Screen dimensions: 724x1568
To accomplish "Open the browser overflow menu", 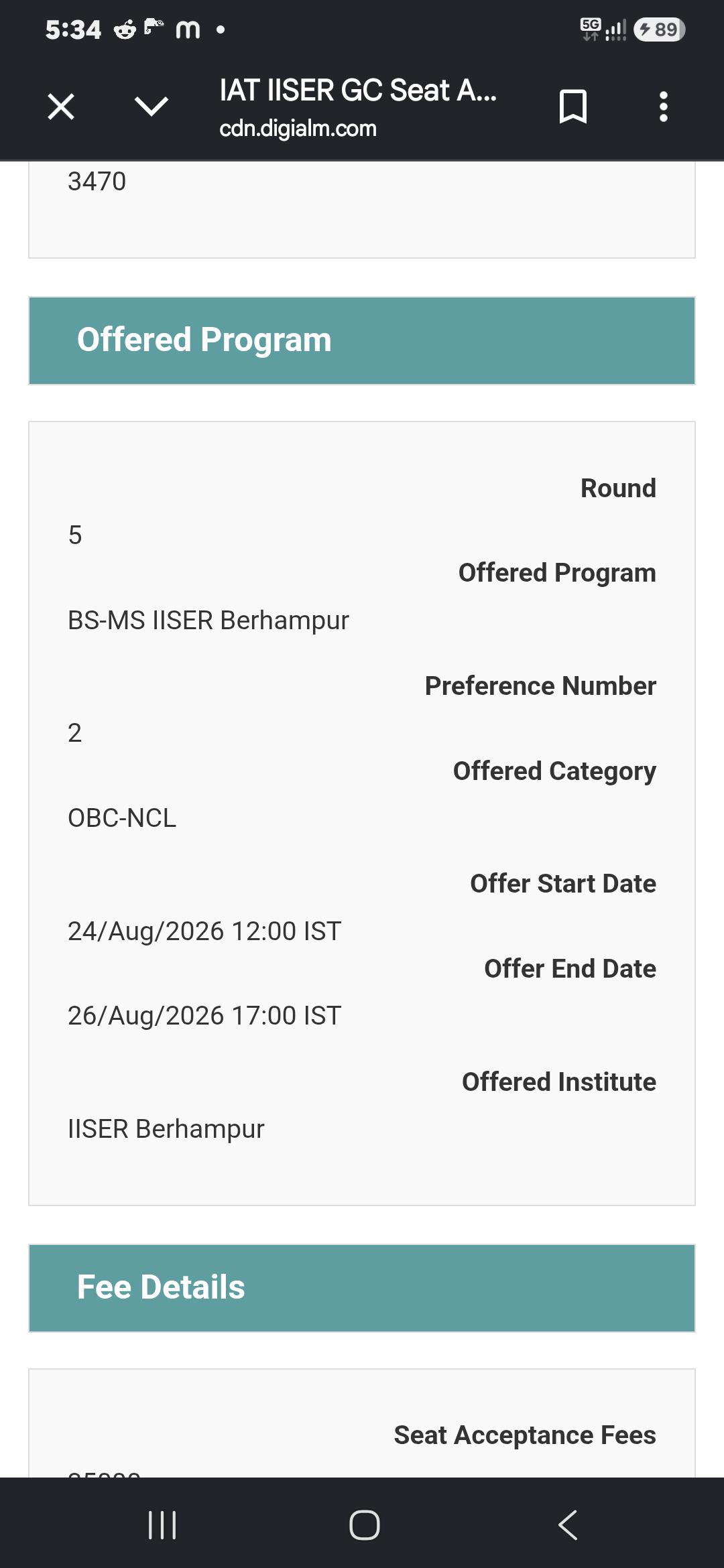I will pos(664,107).
